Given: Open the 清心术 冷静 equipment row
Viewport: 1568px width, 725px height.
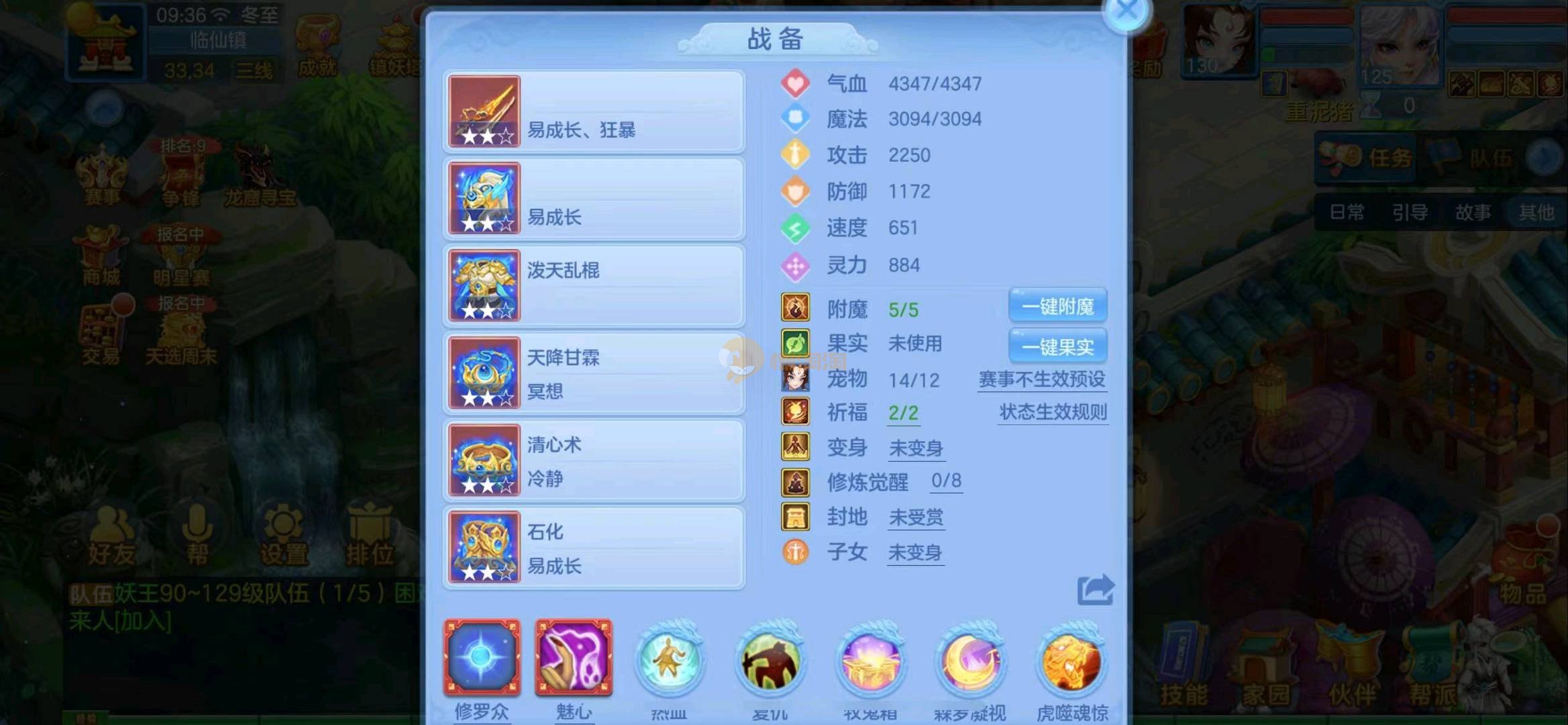Looking at the screenshot, I should [594, 461].
